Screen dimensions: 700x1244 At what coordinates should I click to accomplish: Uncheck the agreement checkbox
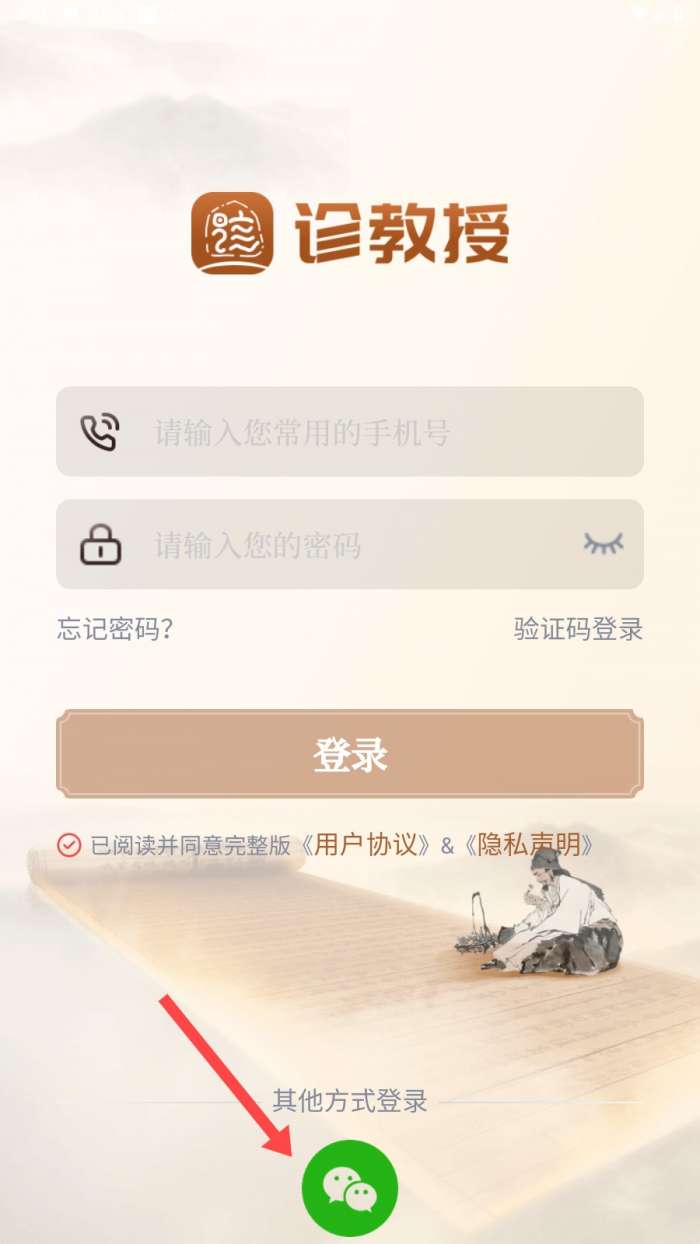pyautogui.click(x=69, y=846)
